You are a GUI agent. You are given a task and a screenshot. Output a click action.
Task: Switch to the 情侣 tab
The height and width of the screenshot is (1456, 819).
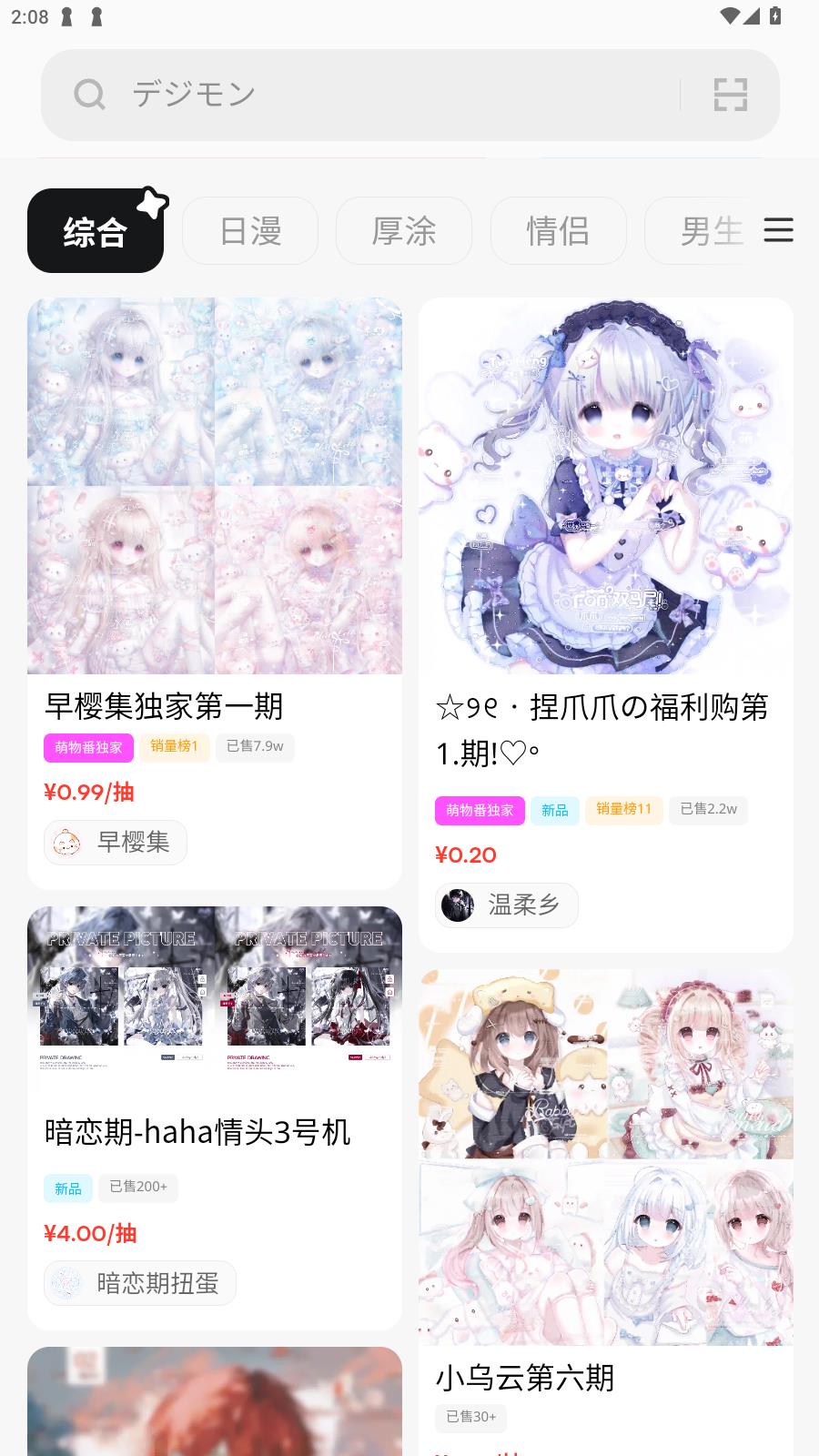coord(558,231)
